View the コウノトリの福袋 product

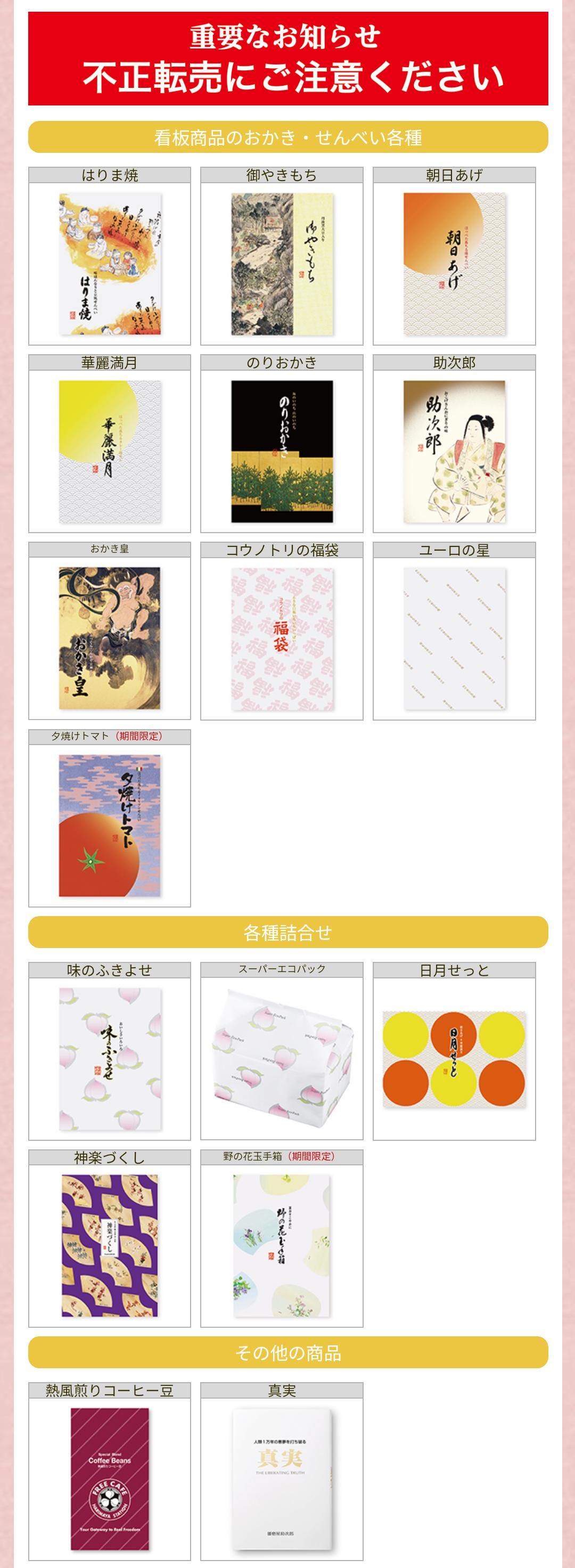click(x=282, y=631)
